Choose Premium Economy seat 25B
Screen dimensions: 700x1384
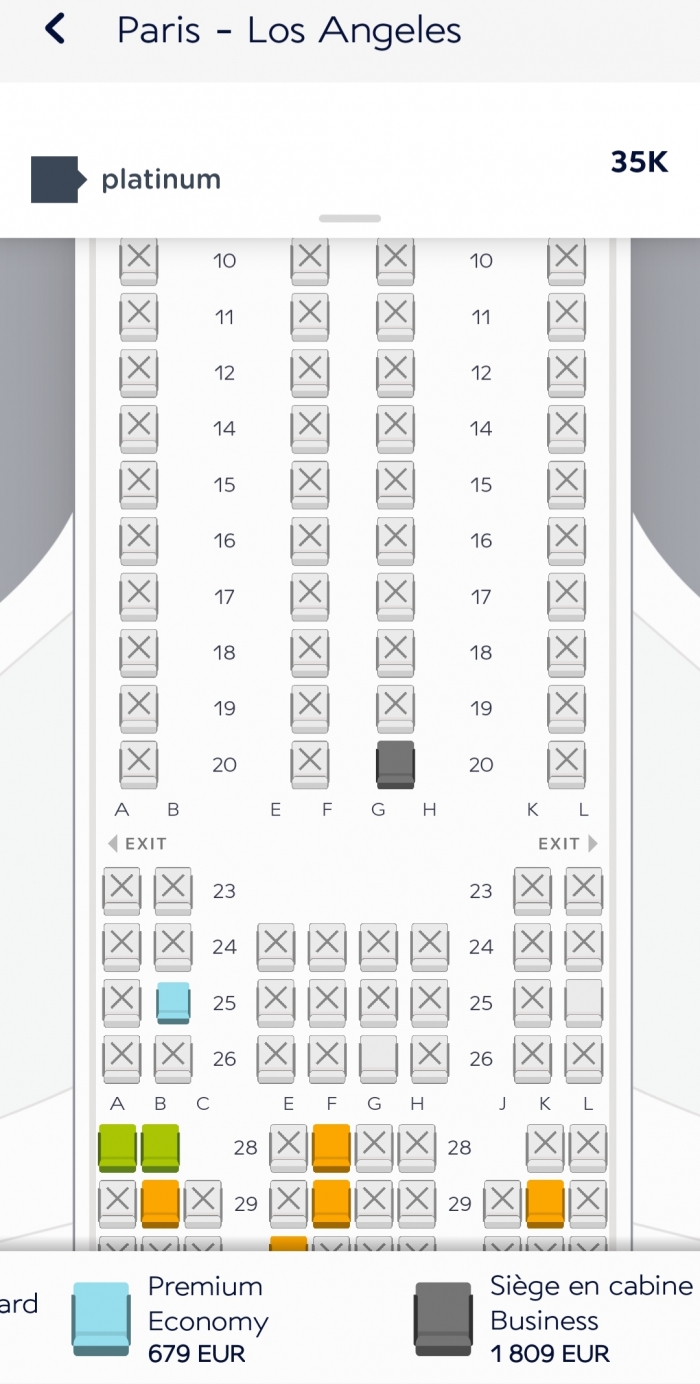(x=173, y=1002)
